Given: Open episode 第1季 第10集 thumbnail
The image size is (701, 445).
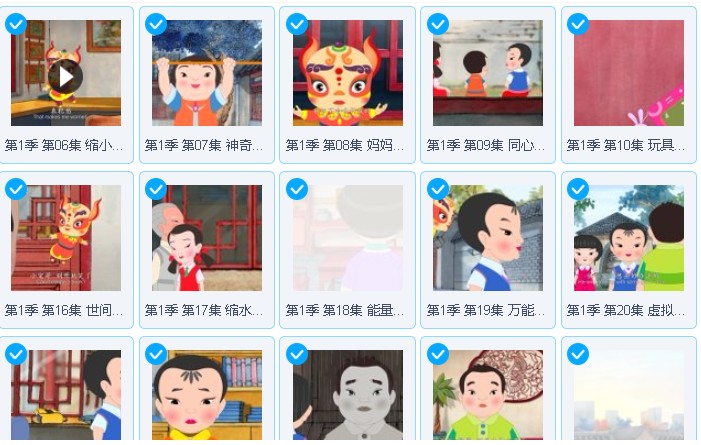Looking at the screenshot, I should click(x=629, y=73).
